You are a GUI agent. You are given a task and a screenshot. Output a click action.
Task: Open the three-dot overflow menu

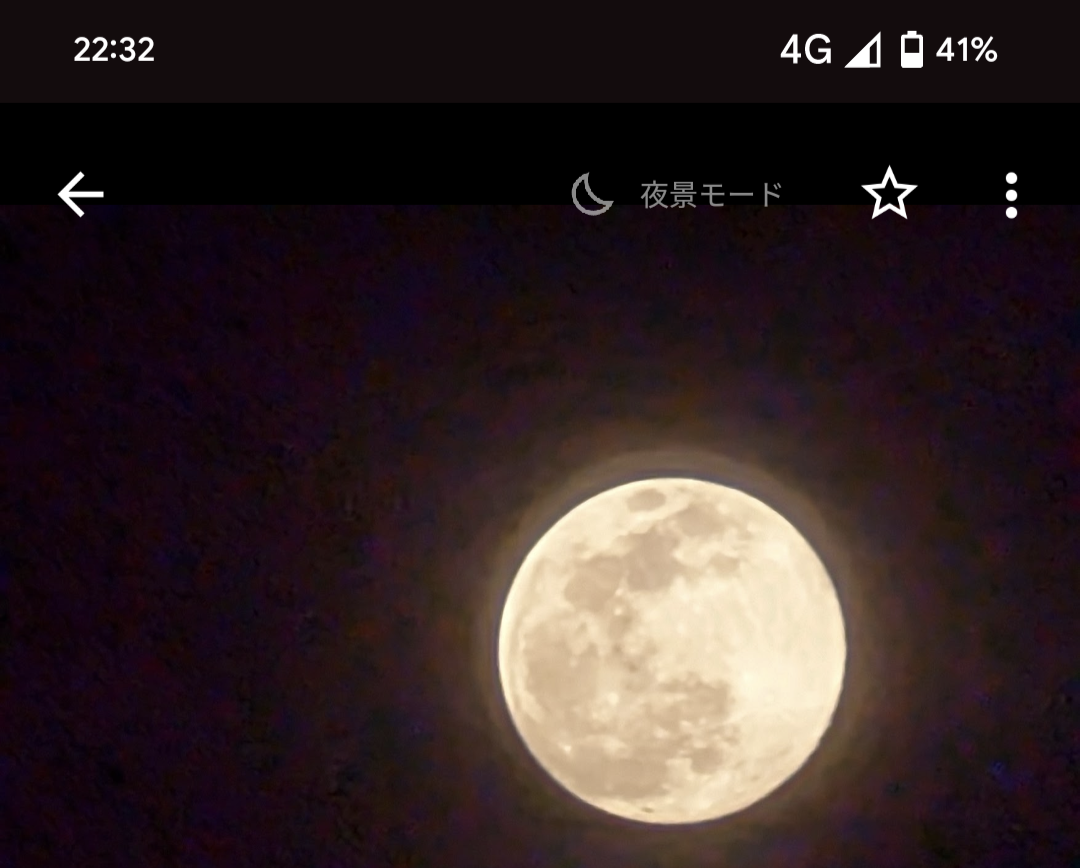click(x=1011, y=195)
